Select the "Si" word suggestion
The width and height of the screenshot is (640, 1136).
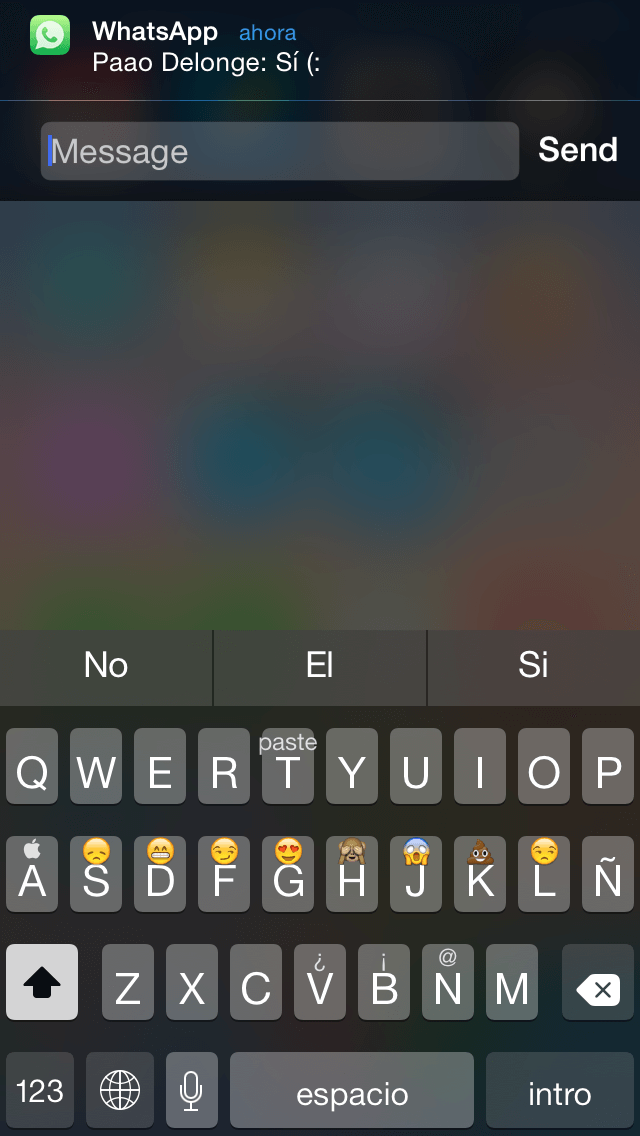point(533,665)
